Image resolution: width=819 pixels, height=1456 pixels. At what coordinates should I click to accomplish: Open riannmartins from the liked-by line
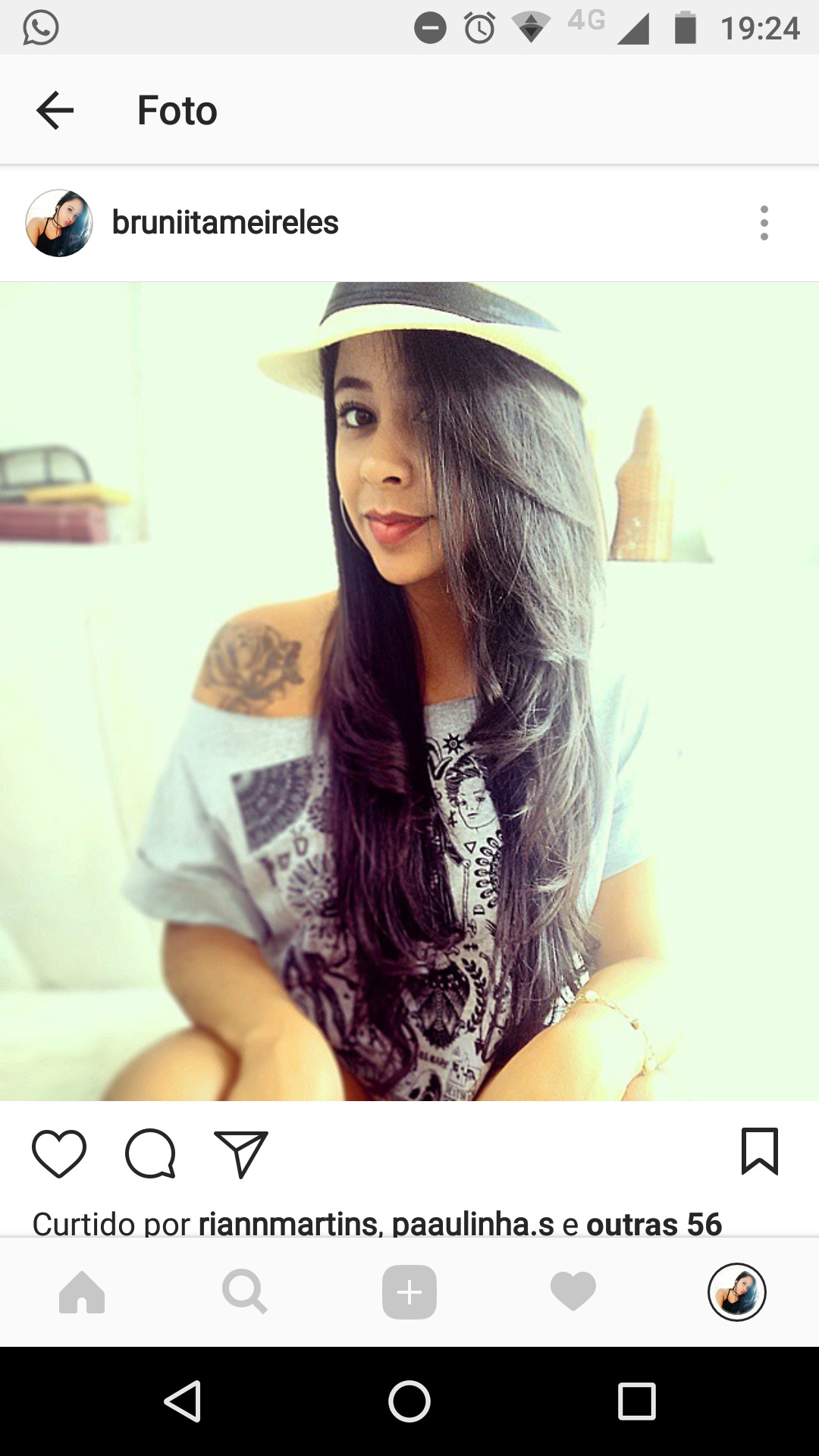(x=288, y=1222)
